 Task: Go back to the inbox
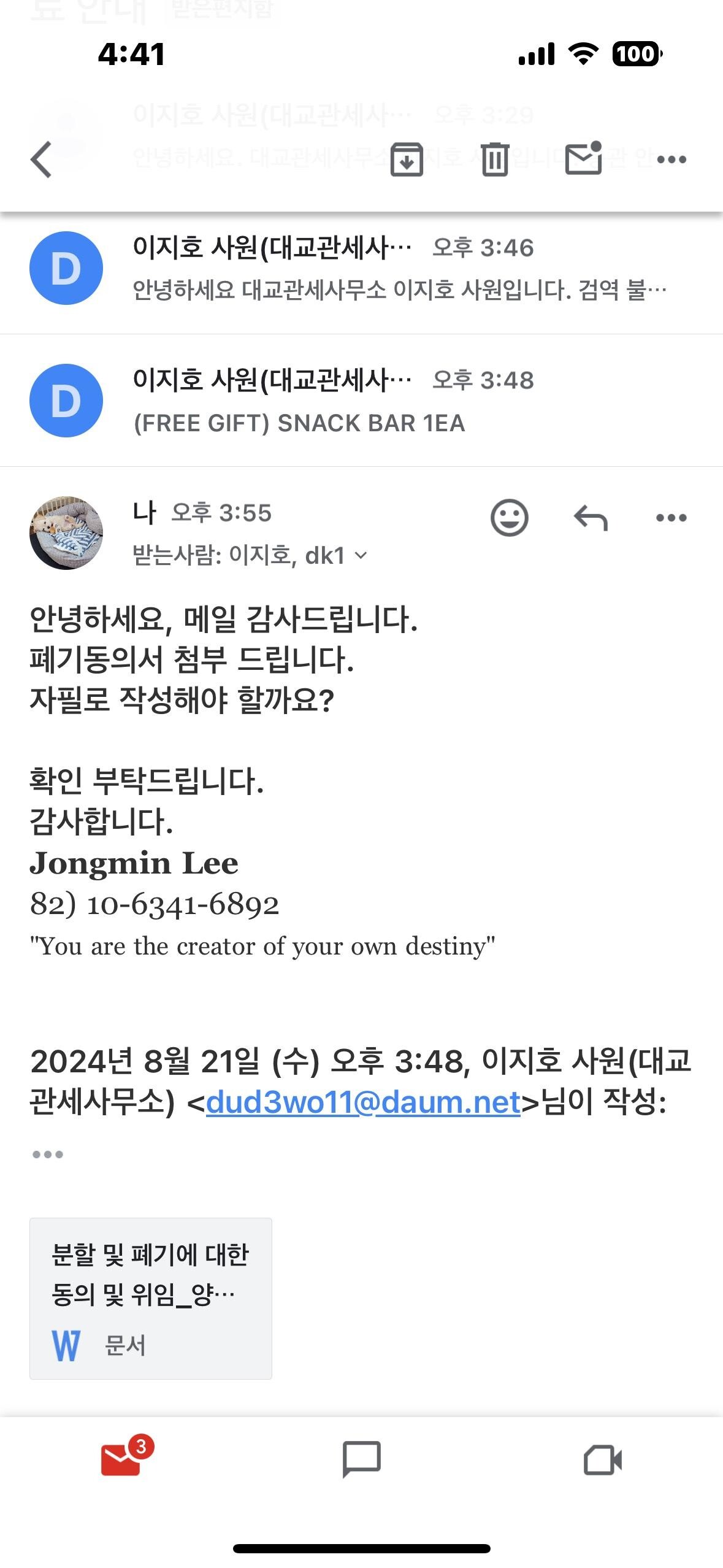click(41, 159)
